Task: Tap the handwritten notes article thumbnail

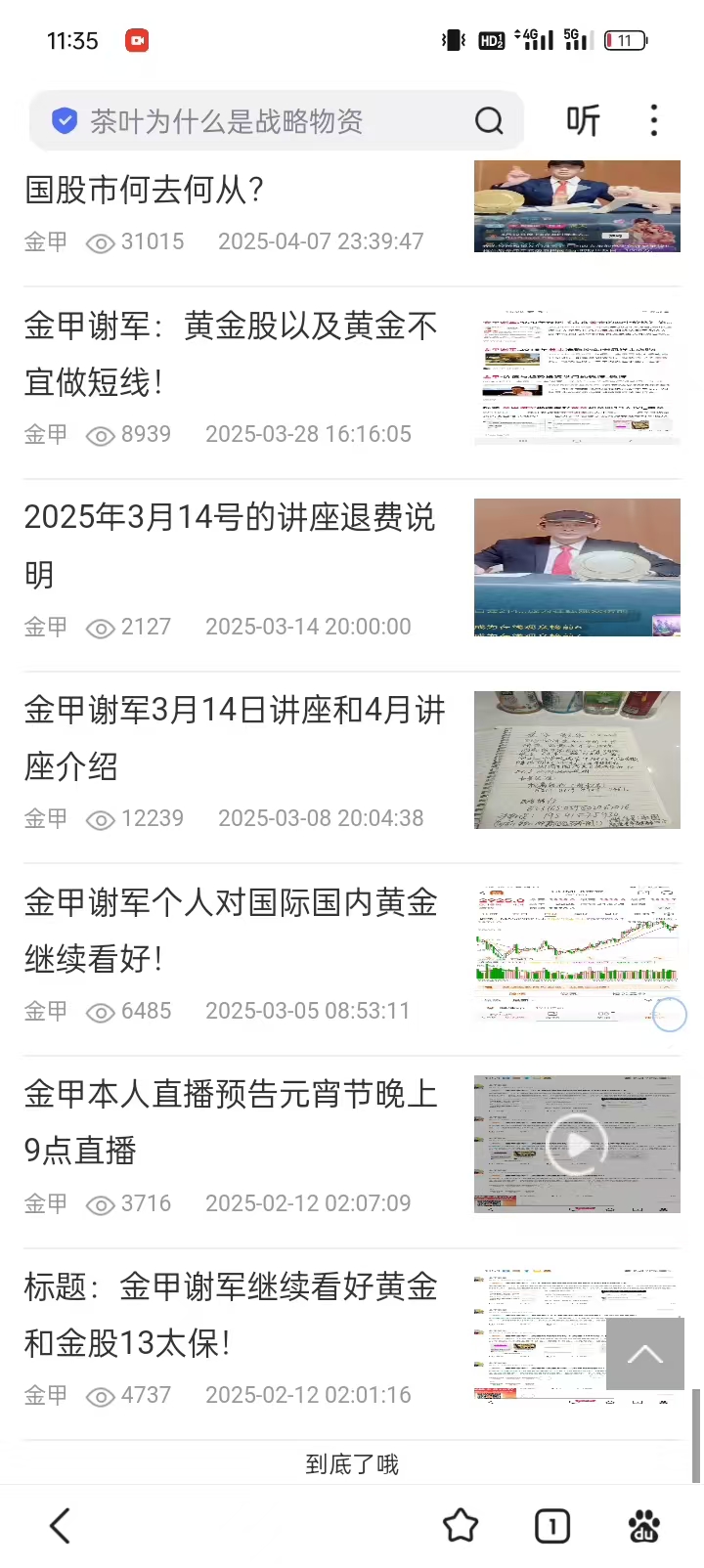Action: pos(576,760)
